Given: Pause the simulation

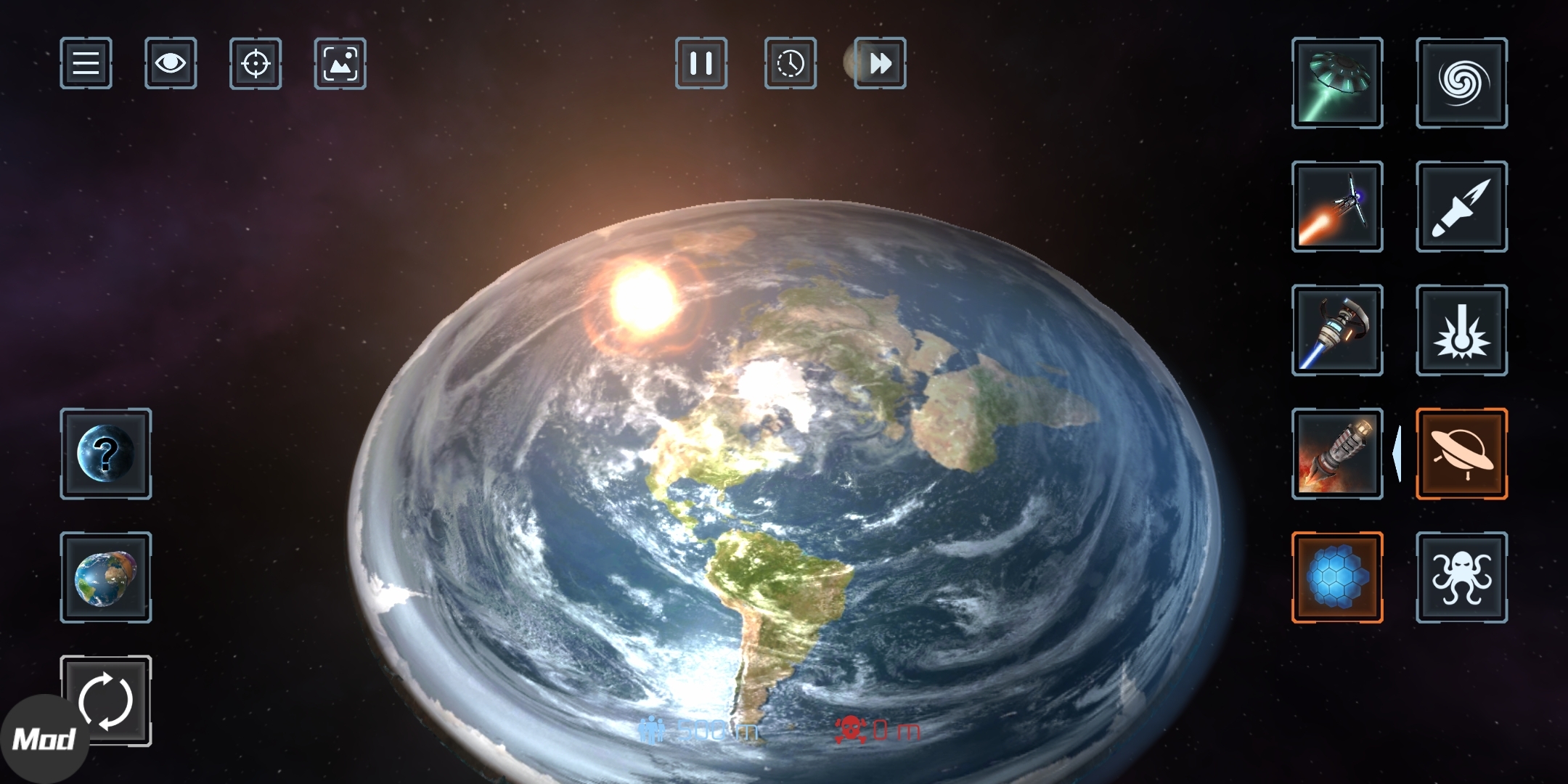Looking at the screenshot, I should pos(701,63).
